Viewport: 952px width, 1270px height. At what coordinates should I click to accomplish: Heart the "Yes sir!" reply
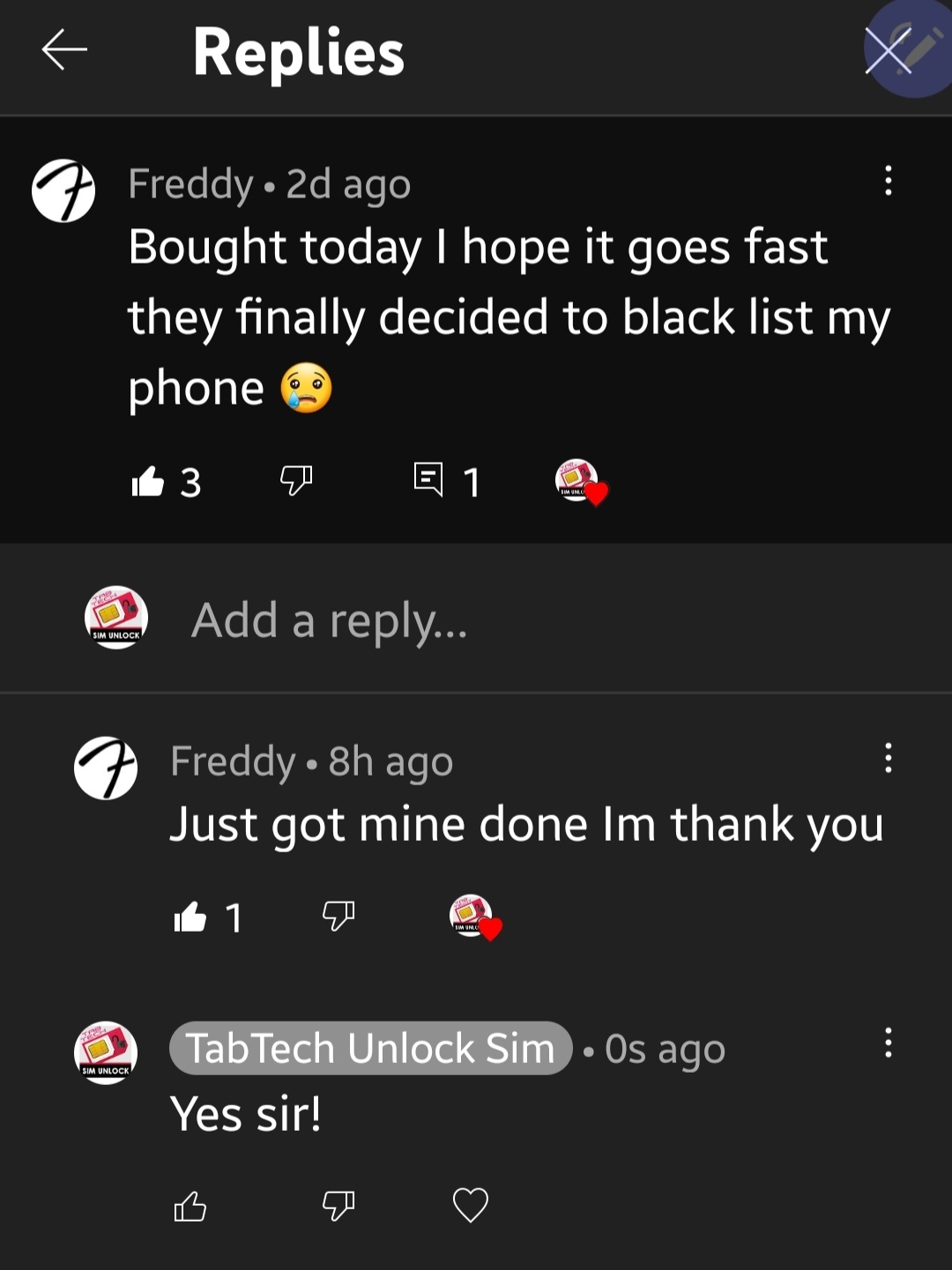[470, 1205]
